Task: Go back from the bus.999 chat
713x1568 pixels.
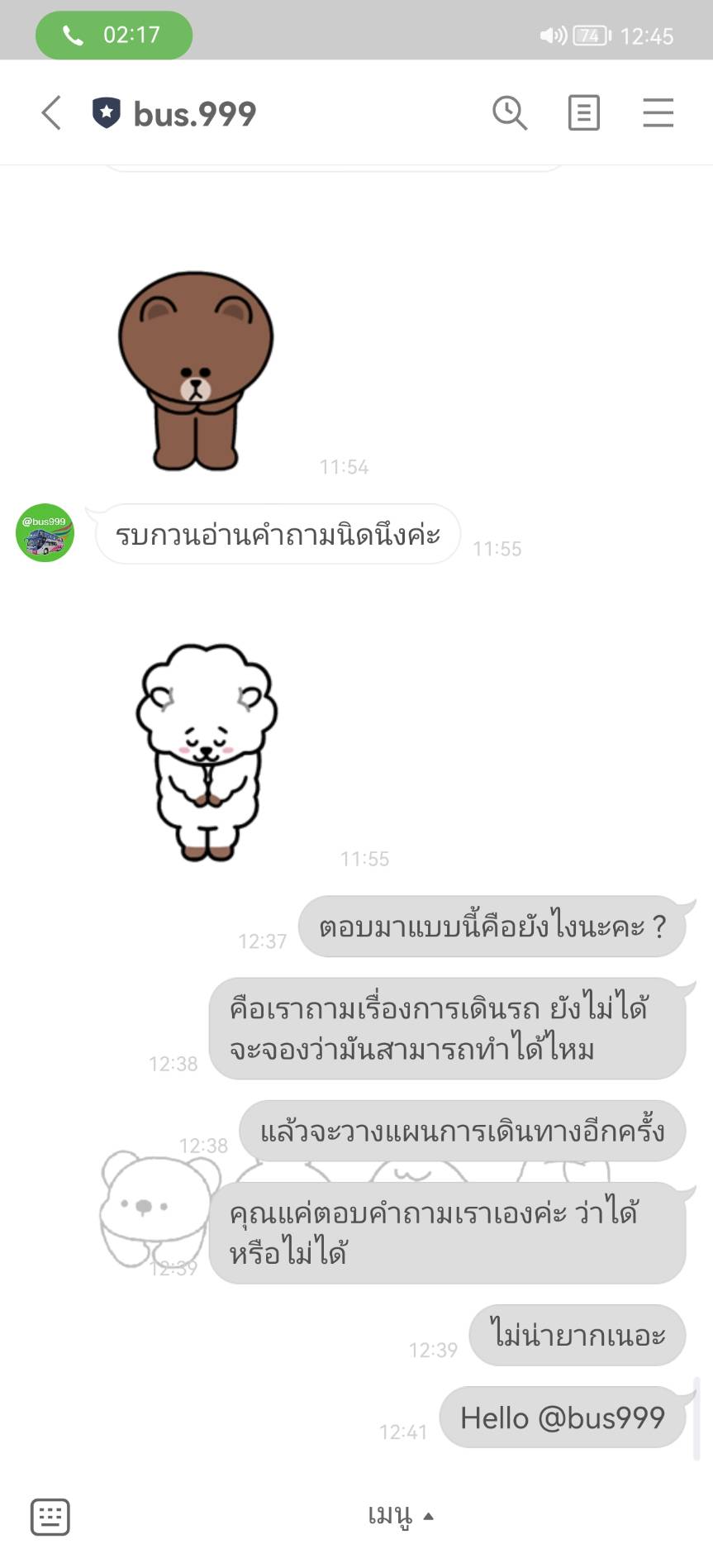Action: pyautogui.click(x=51, y=112)
